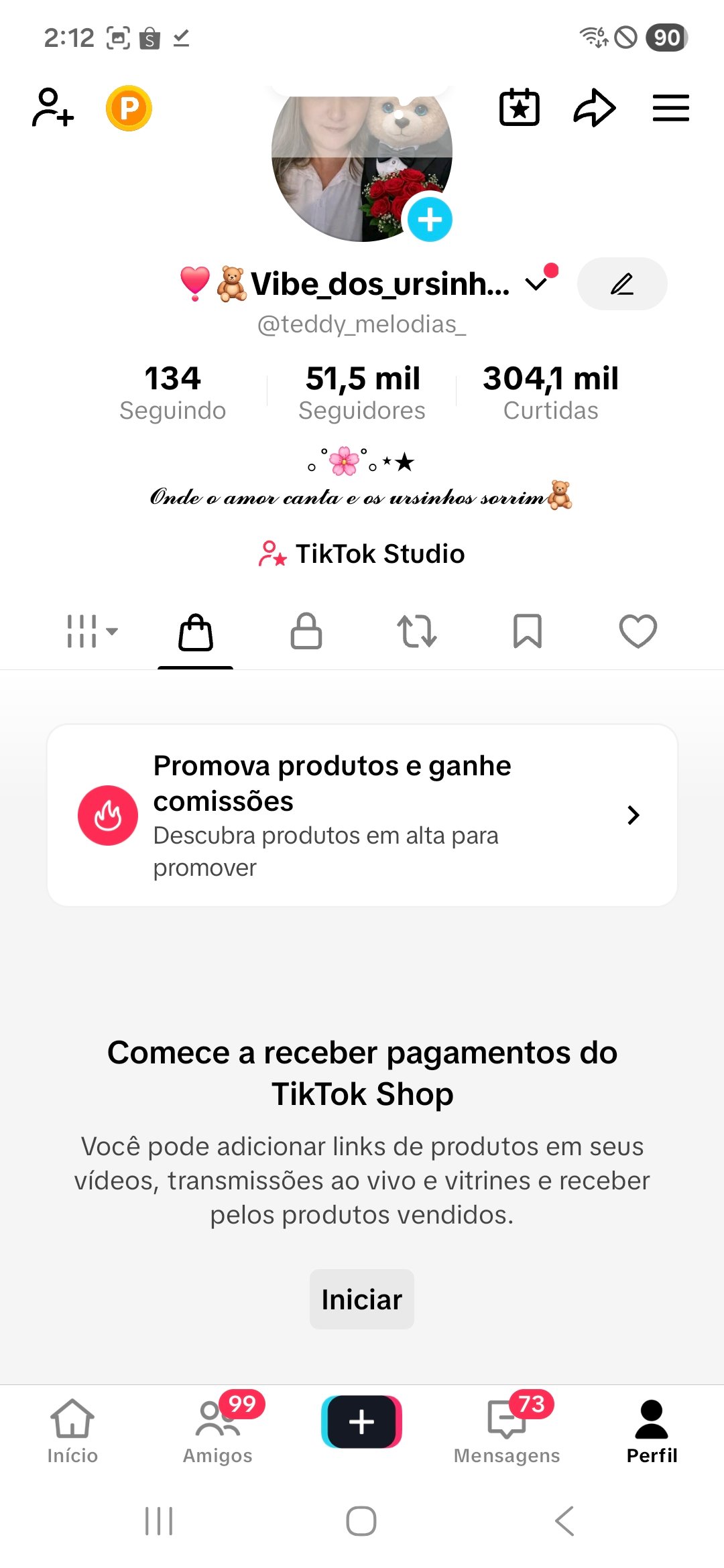The image size is (724, 1568).
Task: Switch to the liked videos heart tab
Action: pos(638,631)
